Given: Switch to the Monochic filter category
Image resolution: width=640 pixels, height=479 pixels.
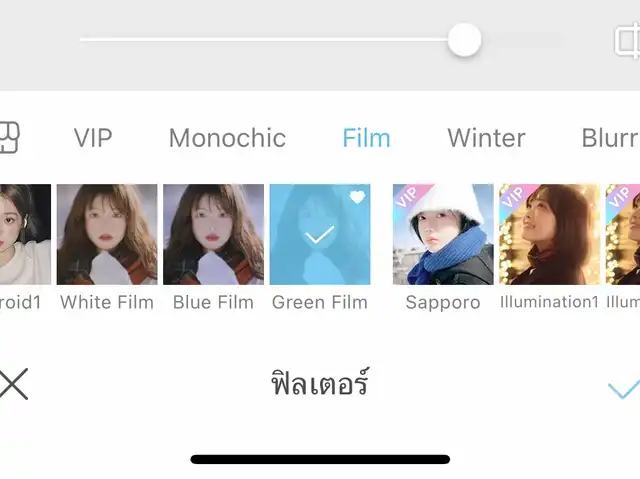Looking at the screenshot, I should [227, 138].
